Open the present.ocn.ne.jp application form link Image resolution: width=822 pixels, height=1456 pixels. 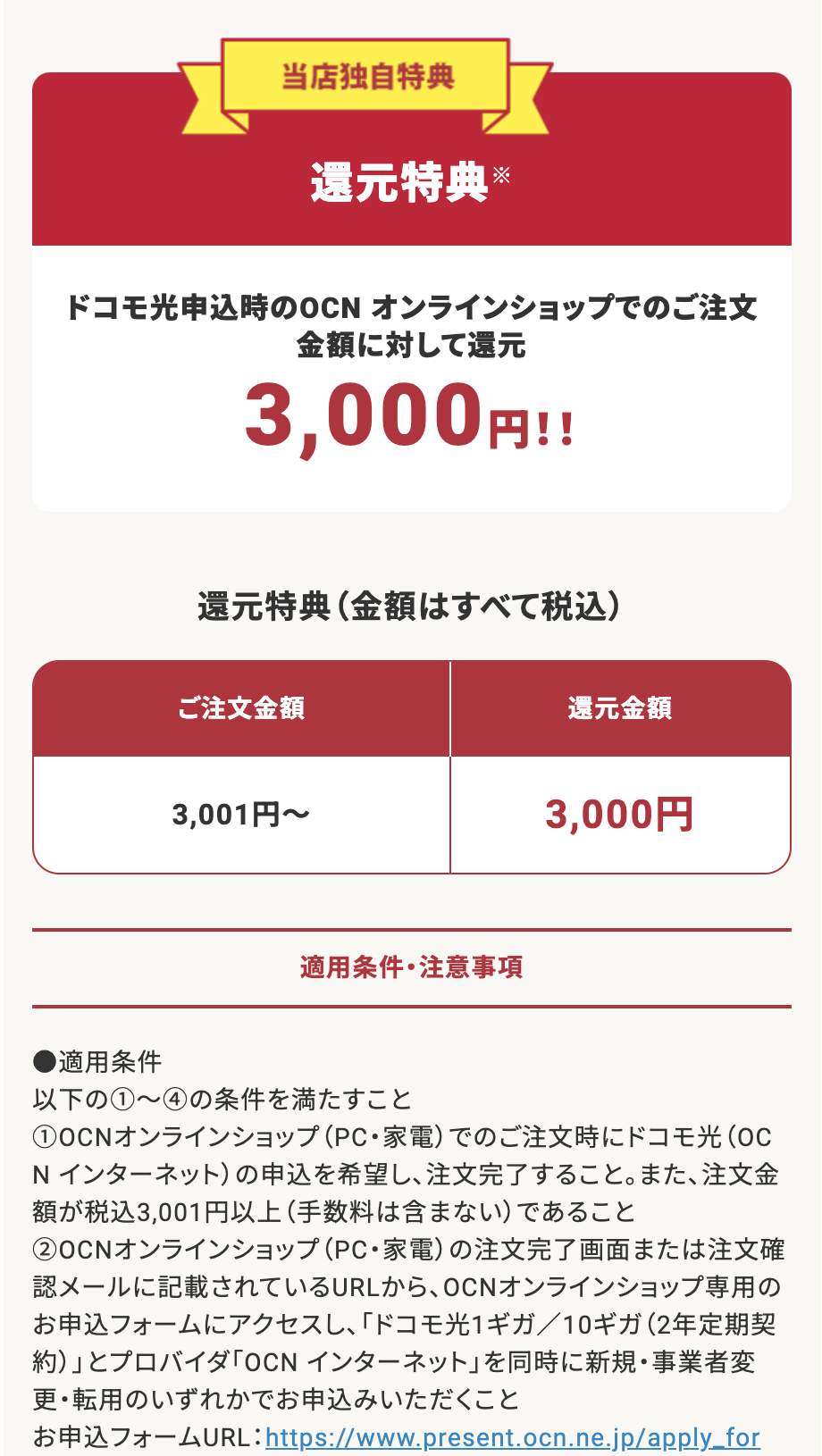pyautogui.click(x=512, y=1437)
